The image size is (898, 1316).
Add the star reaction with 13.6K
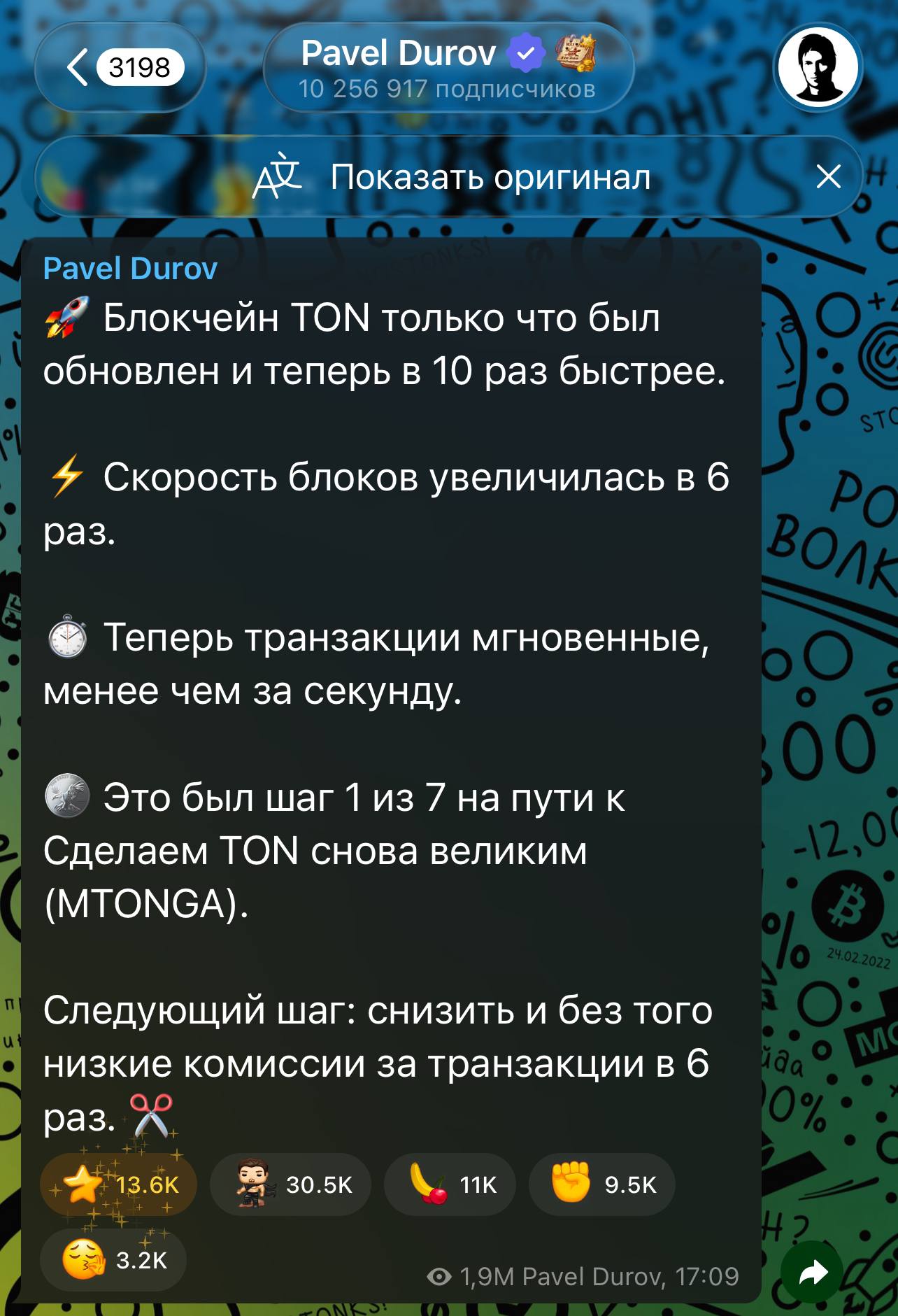[x=119, y=1184]
